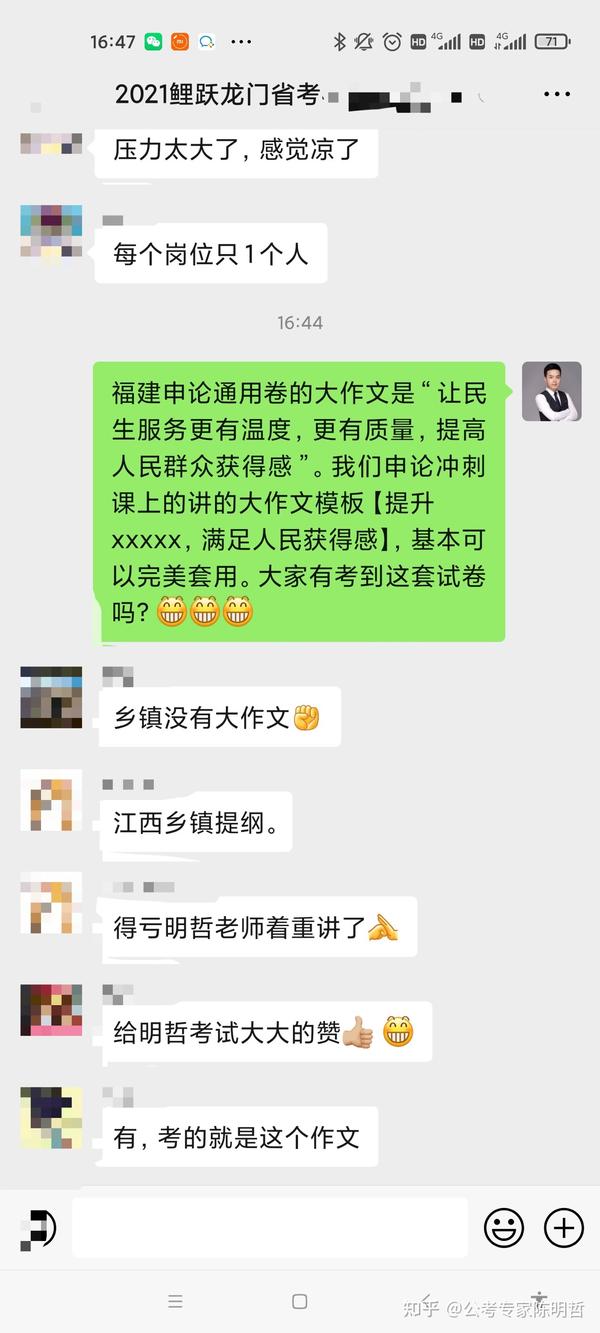Image resolution: width=600 pixels, height=1333 pixels.
Task: Open system recent apps menu
Action: [176, 1301]
